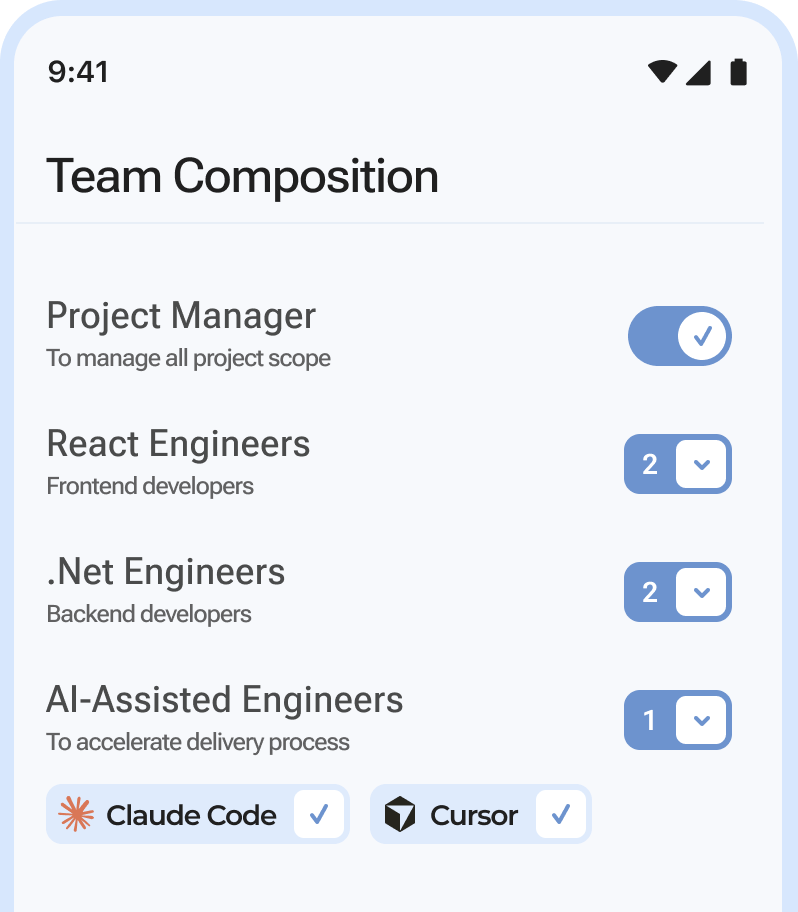Toggle off the Project Manager switch
Viewport: 798px width, 912px height.
point(680,336)
